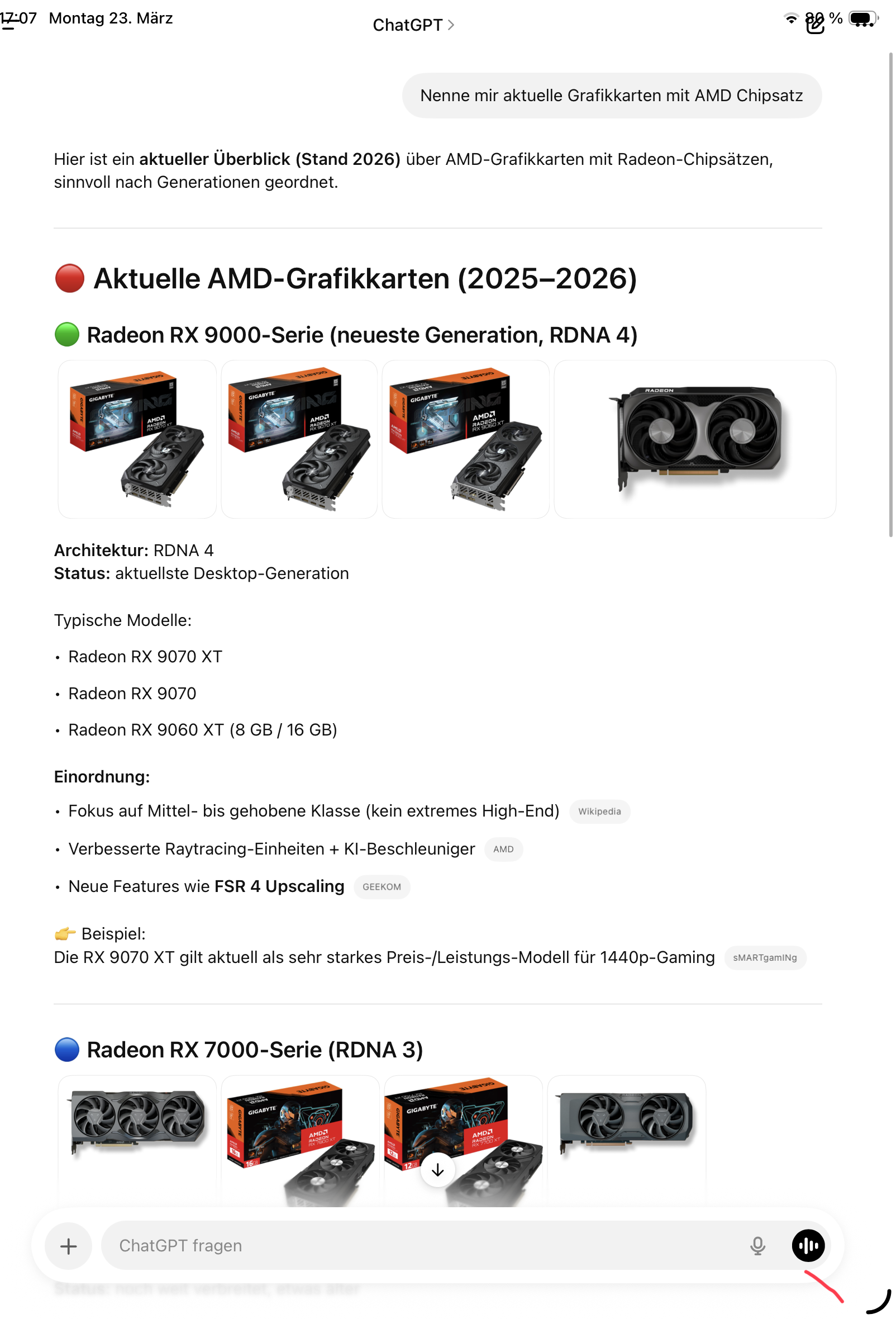Screen dimensions: 896x1319
Task: Open the AMD source chip
Action: [503, 850]
